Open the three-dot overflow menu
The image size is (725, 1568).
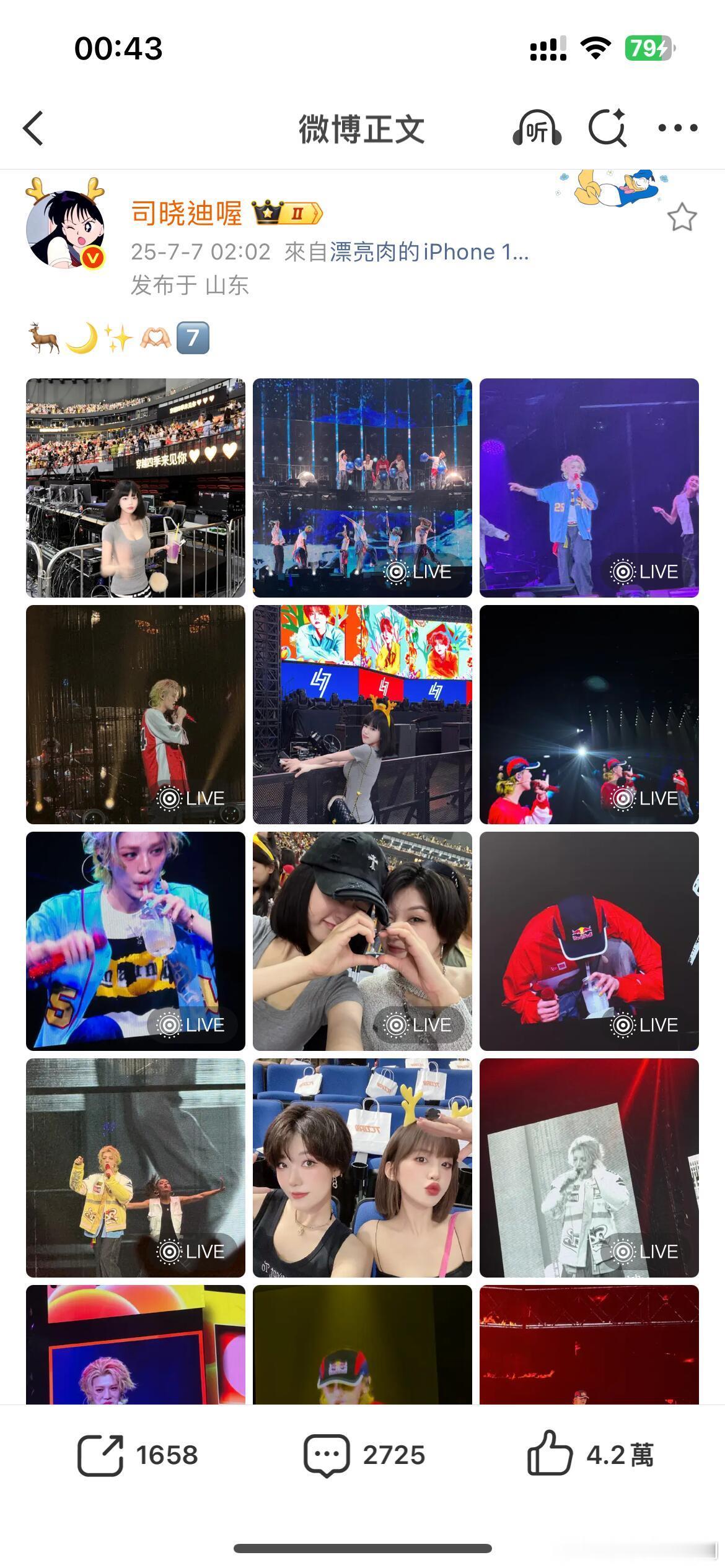click(x=677, y=128)
